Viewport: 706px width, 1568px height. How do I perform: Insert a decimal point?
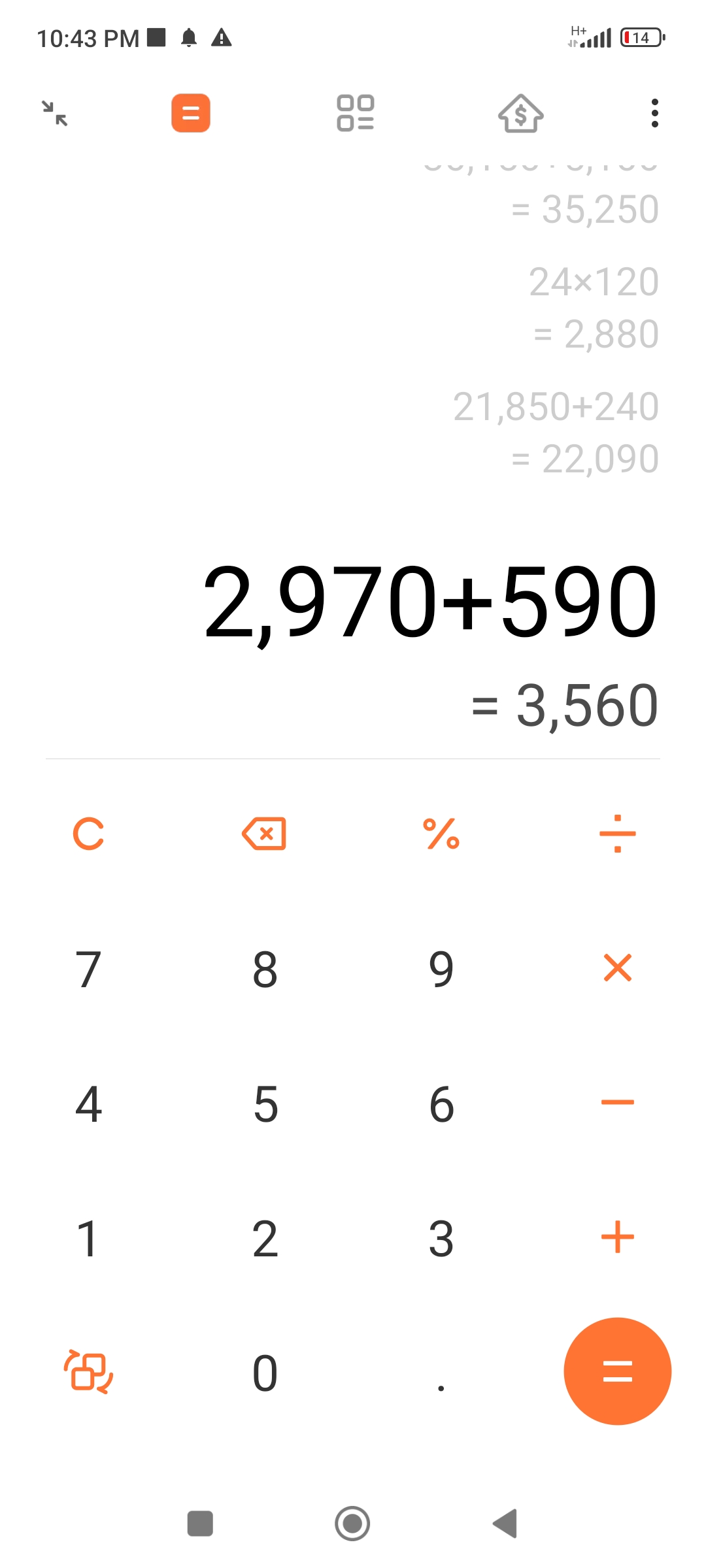point(441,1386)
